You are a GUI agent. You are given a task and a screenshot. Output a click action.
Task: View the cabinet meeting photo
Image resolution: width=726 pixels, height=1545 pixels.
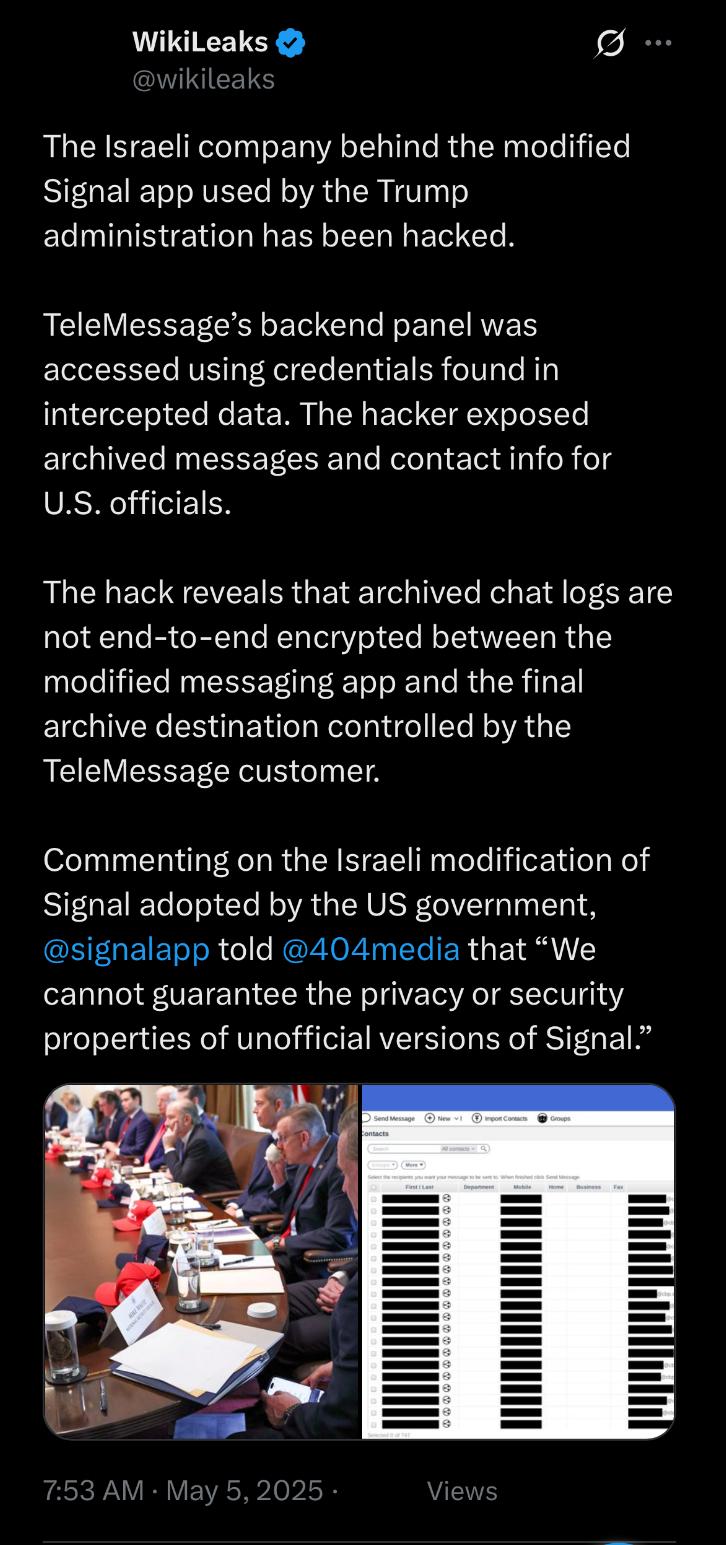tap(201, 1261)
